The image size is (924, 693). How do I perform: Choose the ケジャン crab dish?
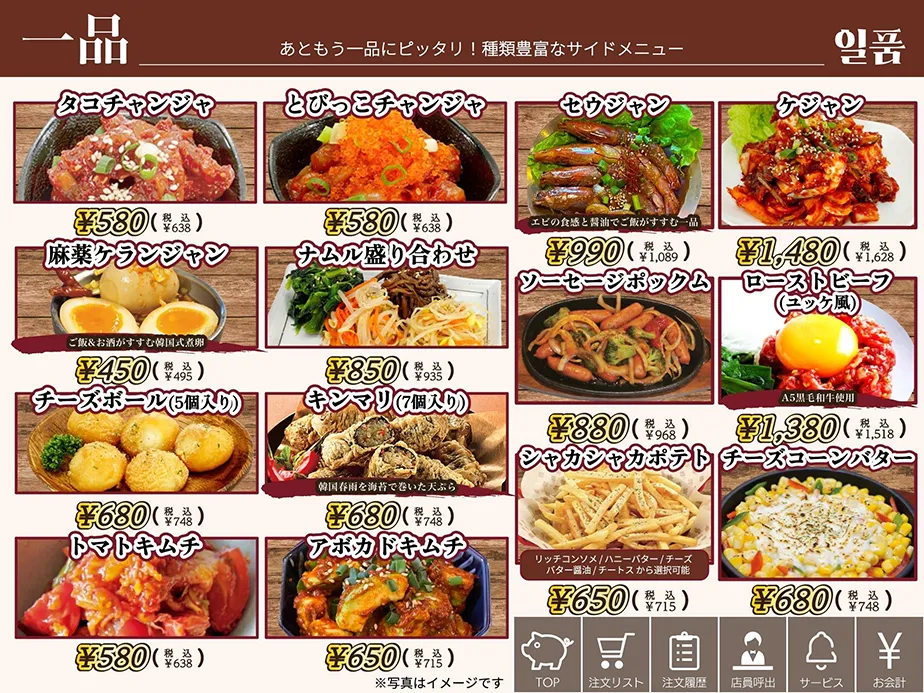tap(815, 165)
